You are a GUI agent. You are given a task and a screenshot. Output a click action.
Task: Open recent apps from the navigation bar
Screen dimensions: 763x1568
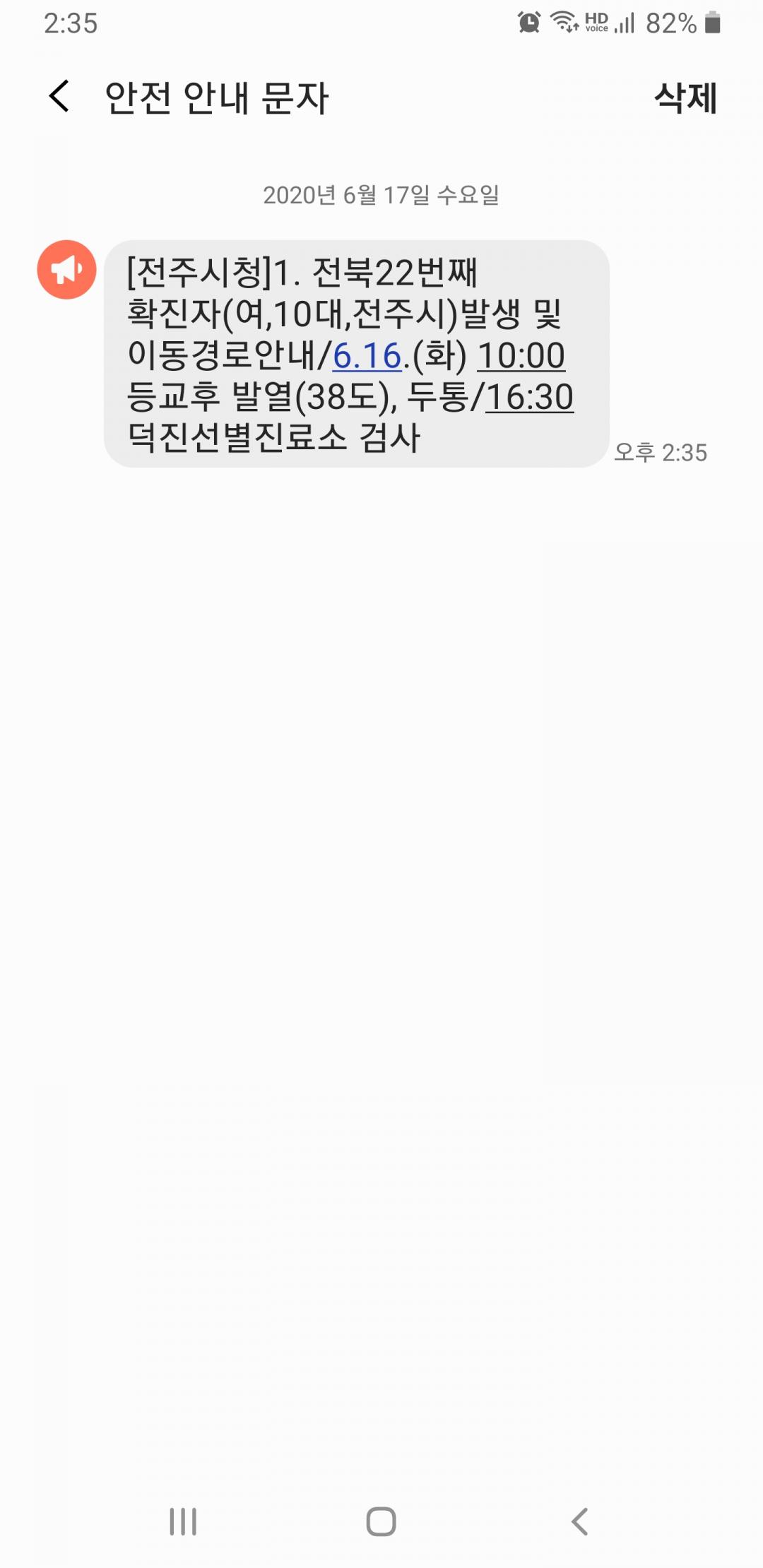pyautogui.click(x=183, y=1521)
